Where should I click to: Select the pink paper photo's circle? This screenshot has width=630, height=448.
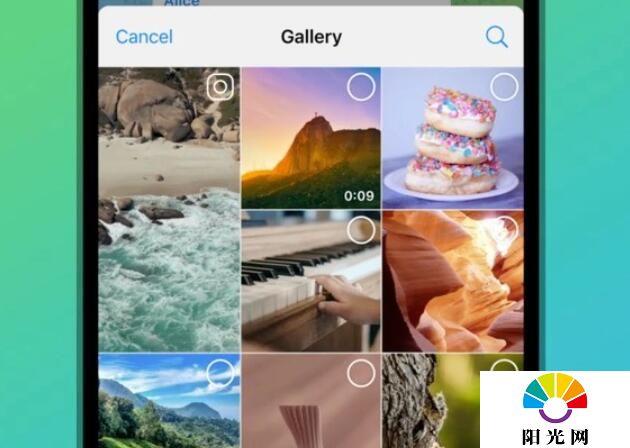360,375
